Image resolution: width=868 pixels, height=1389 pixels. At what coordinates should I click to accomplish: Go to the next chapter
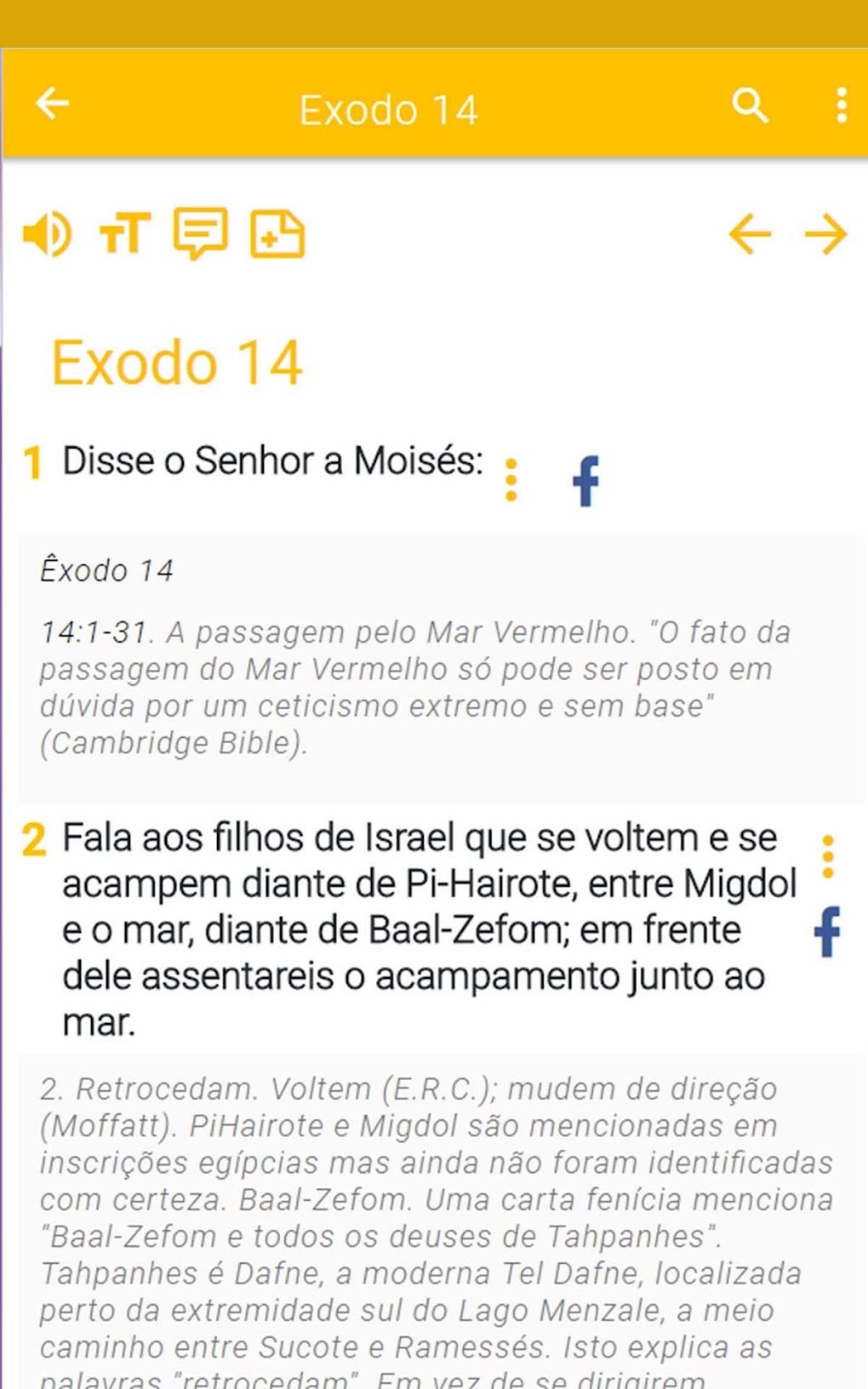(825, 234)
